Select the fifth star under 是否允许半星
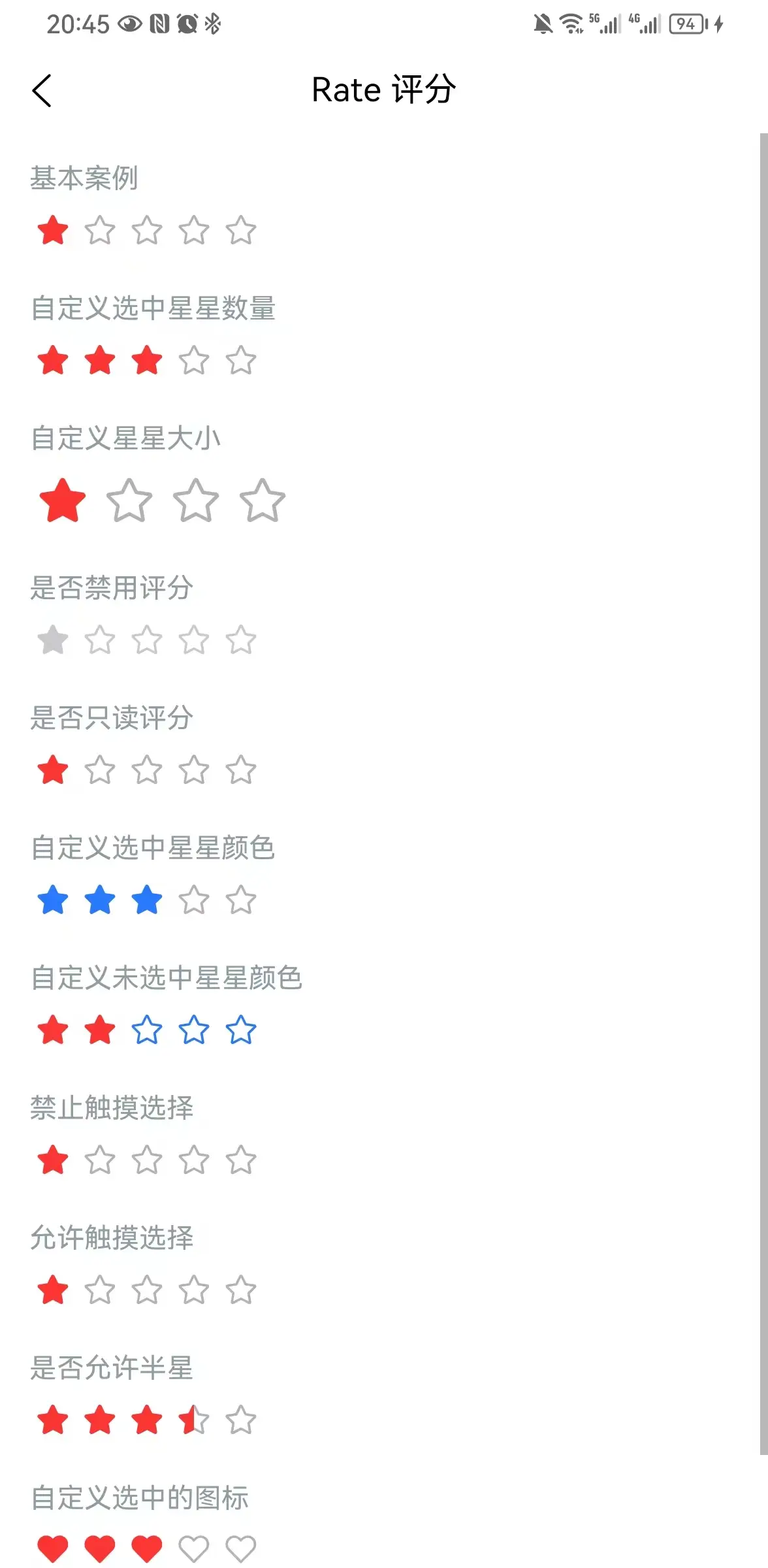 241,1420
